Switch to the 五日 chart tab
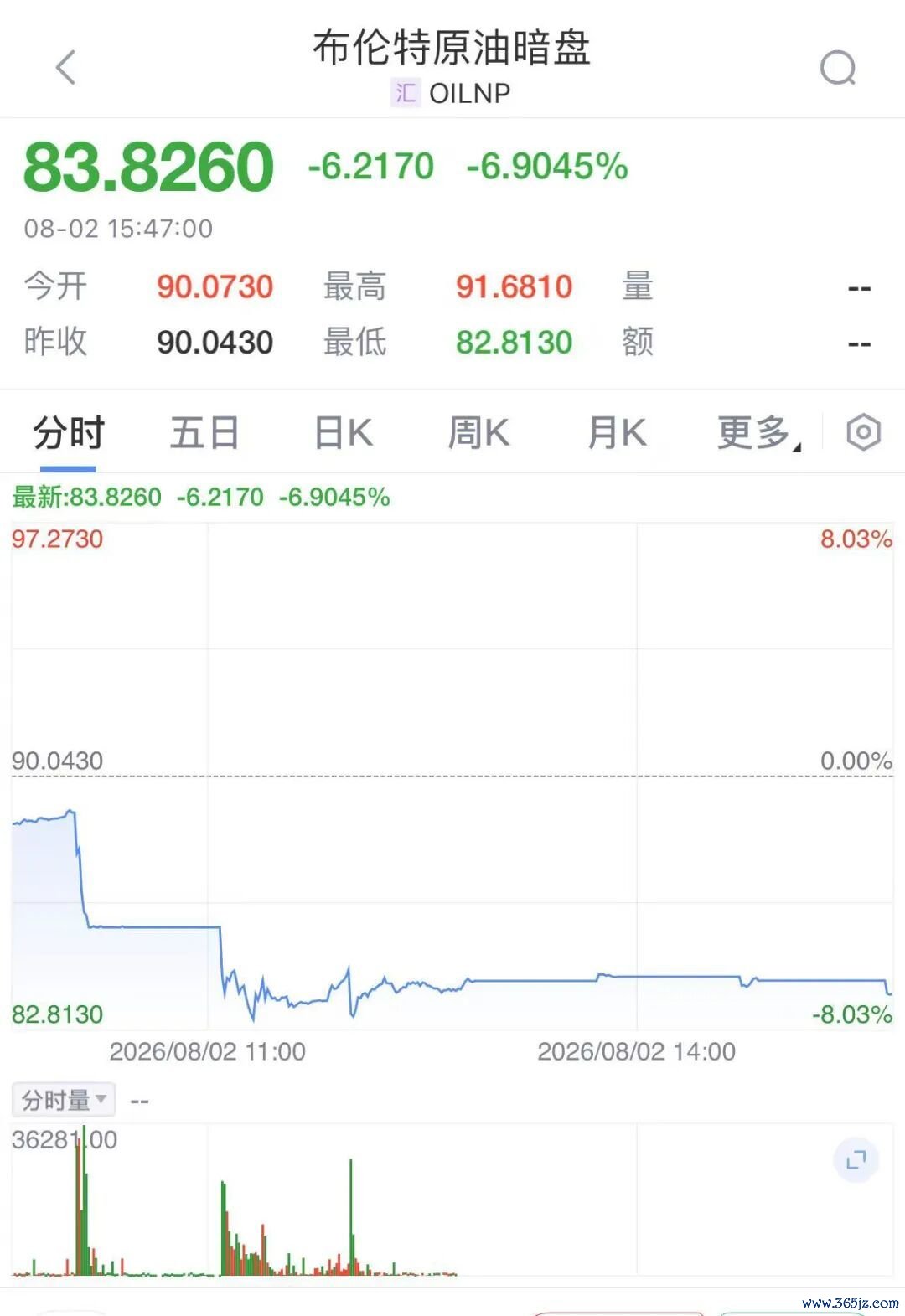 [205, 433]
